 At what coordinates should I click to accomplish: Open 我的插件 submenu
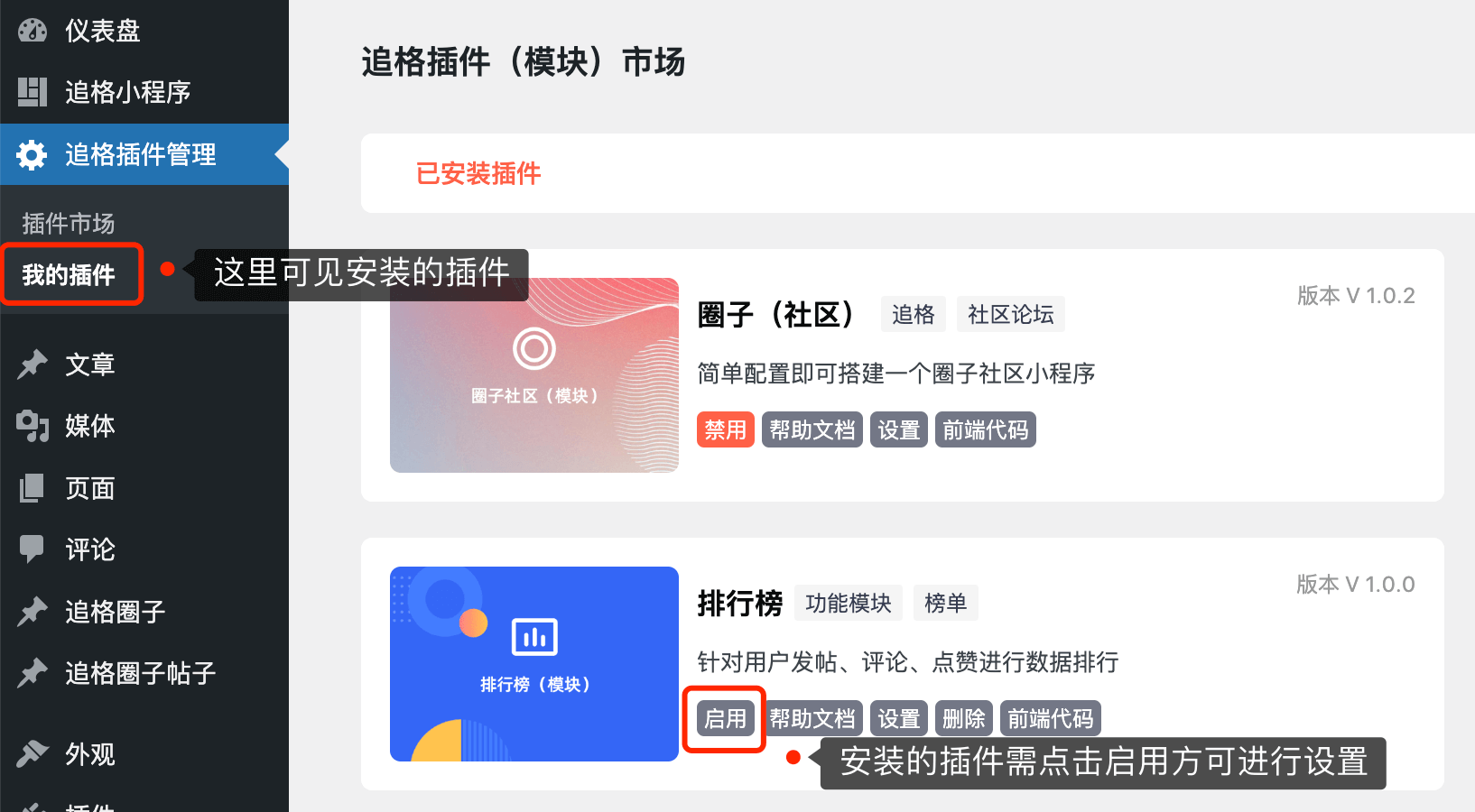69,274
